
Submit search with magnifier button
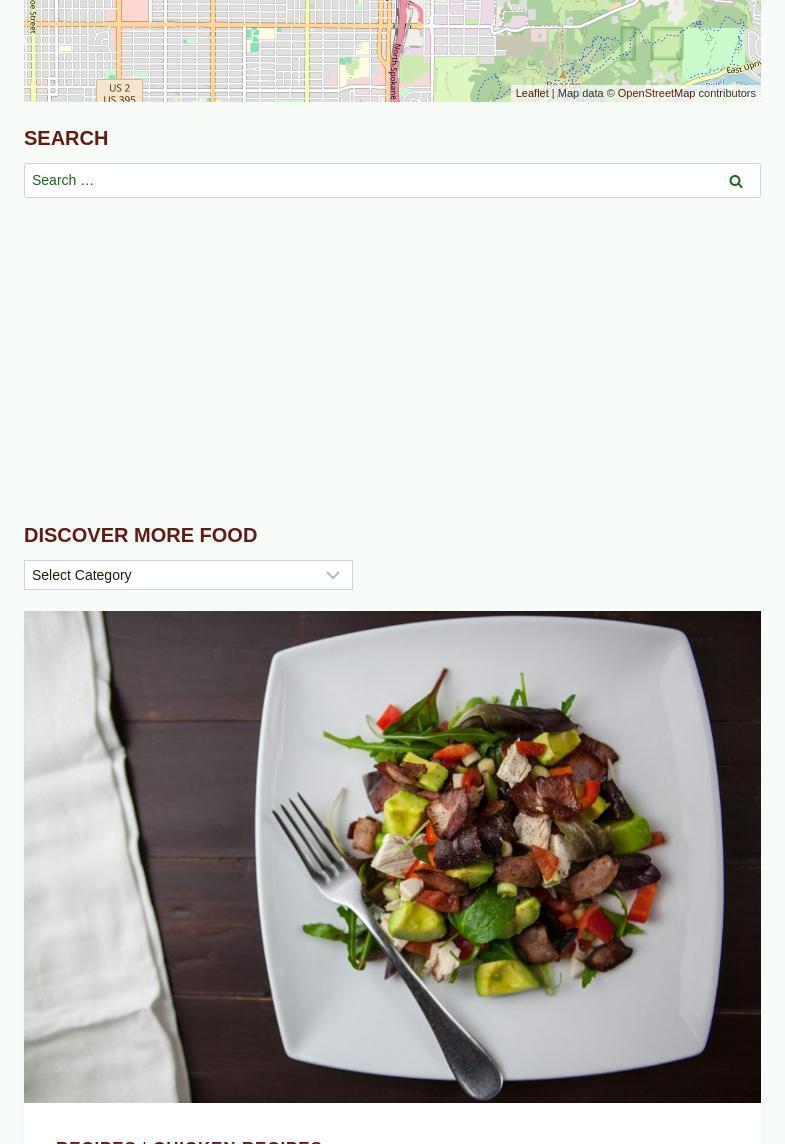(736, 181)
